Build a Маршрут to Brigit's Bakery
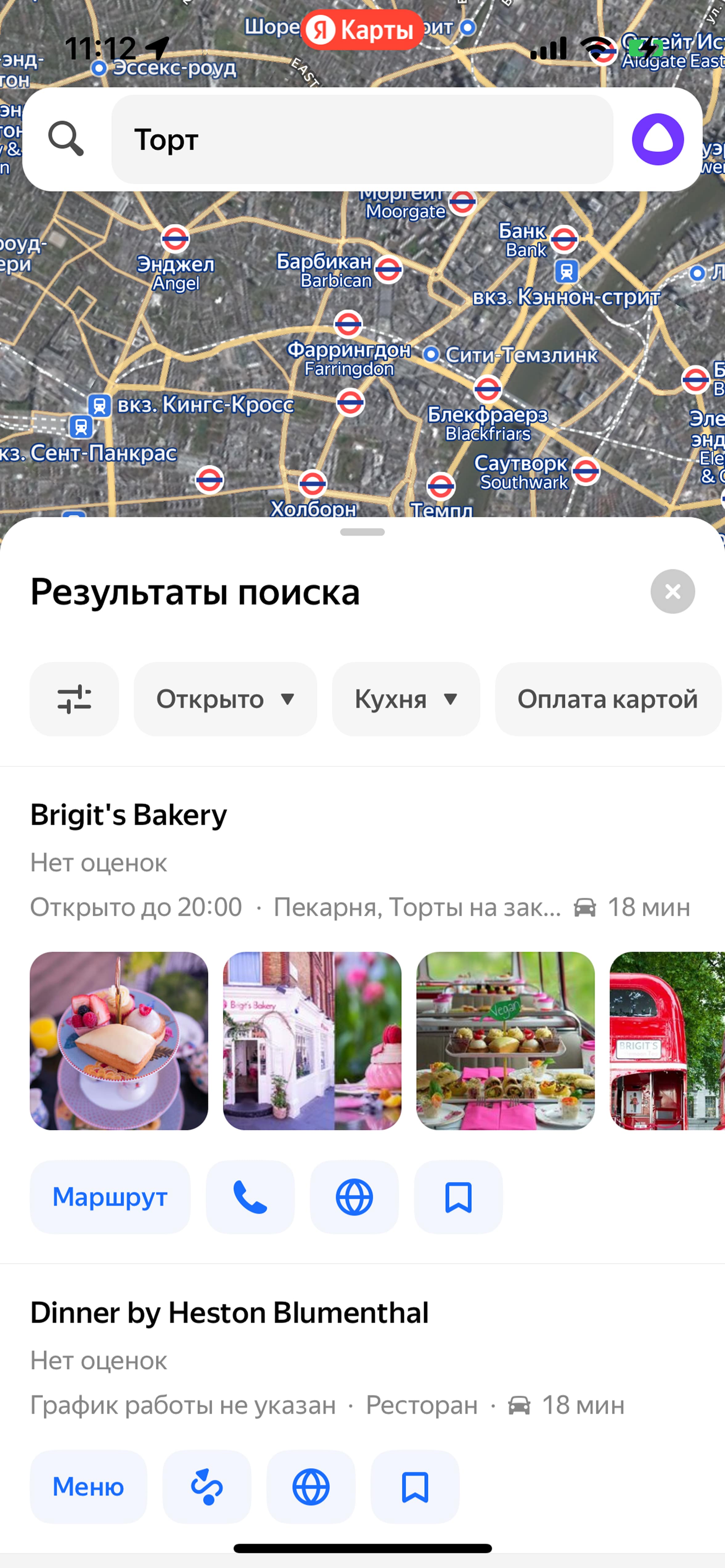Image resolution: width=725 pixels, height=1568 pixels. (110, 1197)
